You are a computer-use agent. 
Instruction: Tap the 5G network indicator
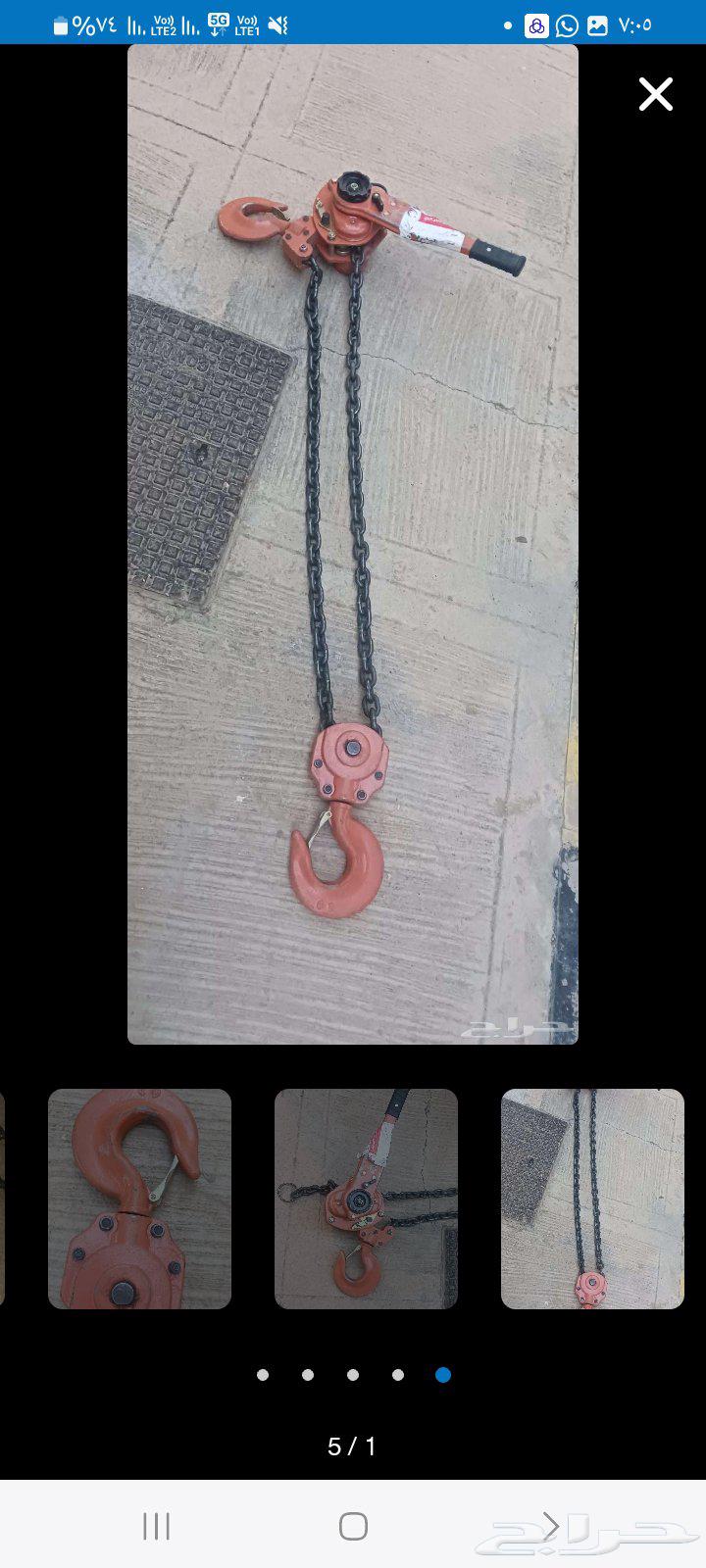(x=218, y=24)
